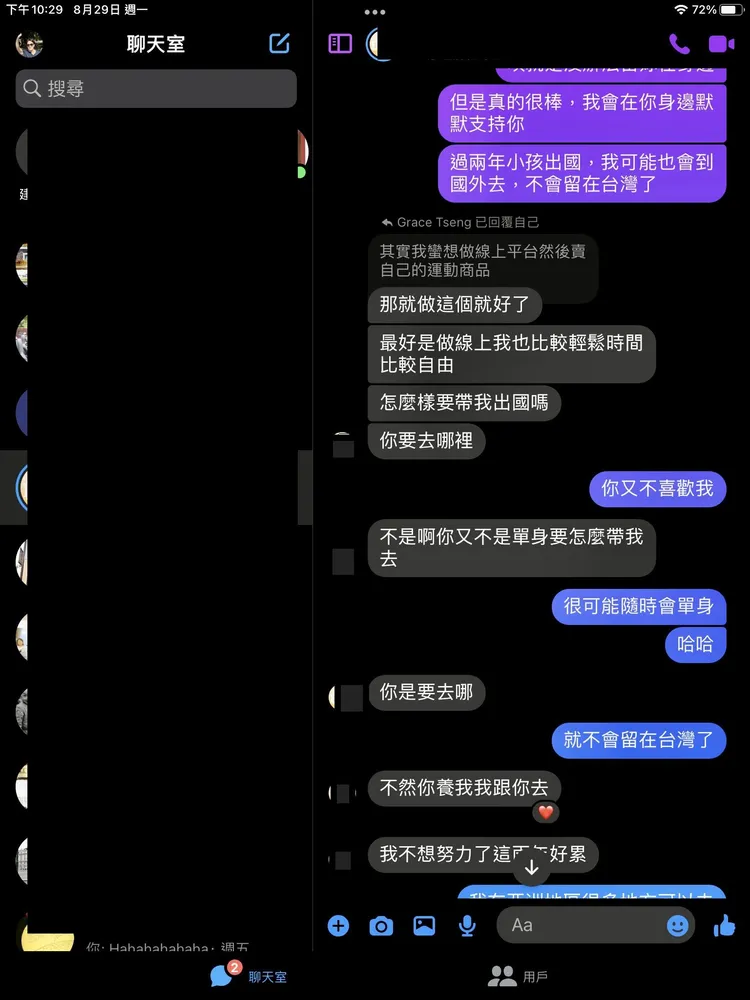Toggle the split-view conversation sidebar
This screenshot has width=750, height=1000.
pos(339,44)
